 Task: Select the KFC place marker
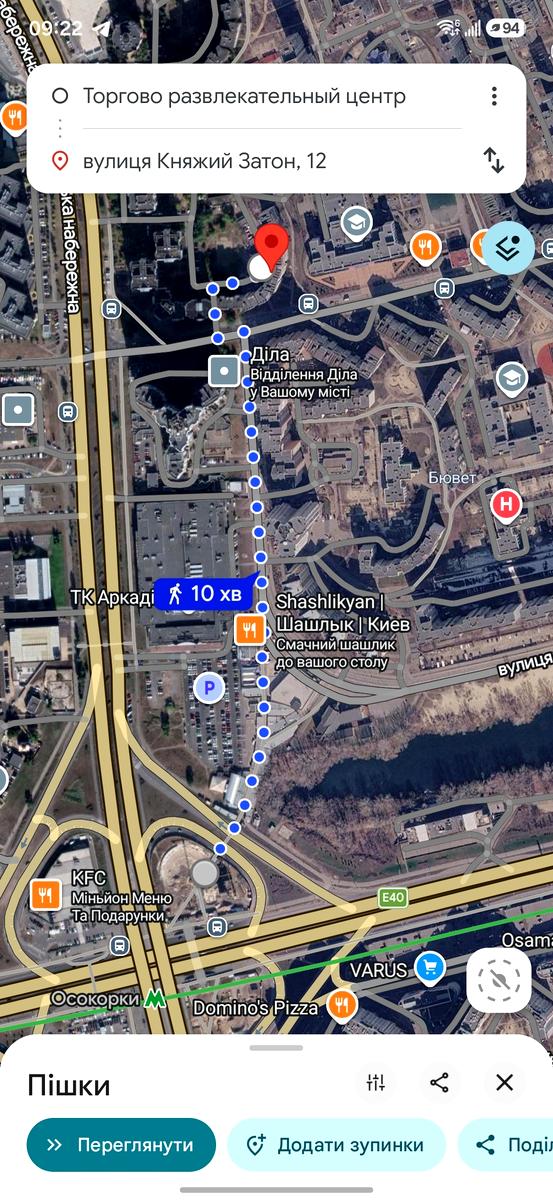click(44, 894)
